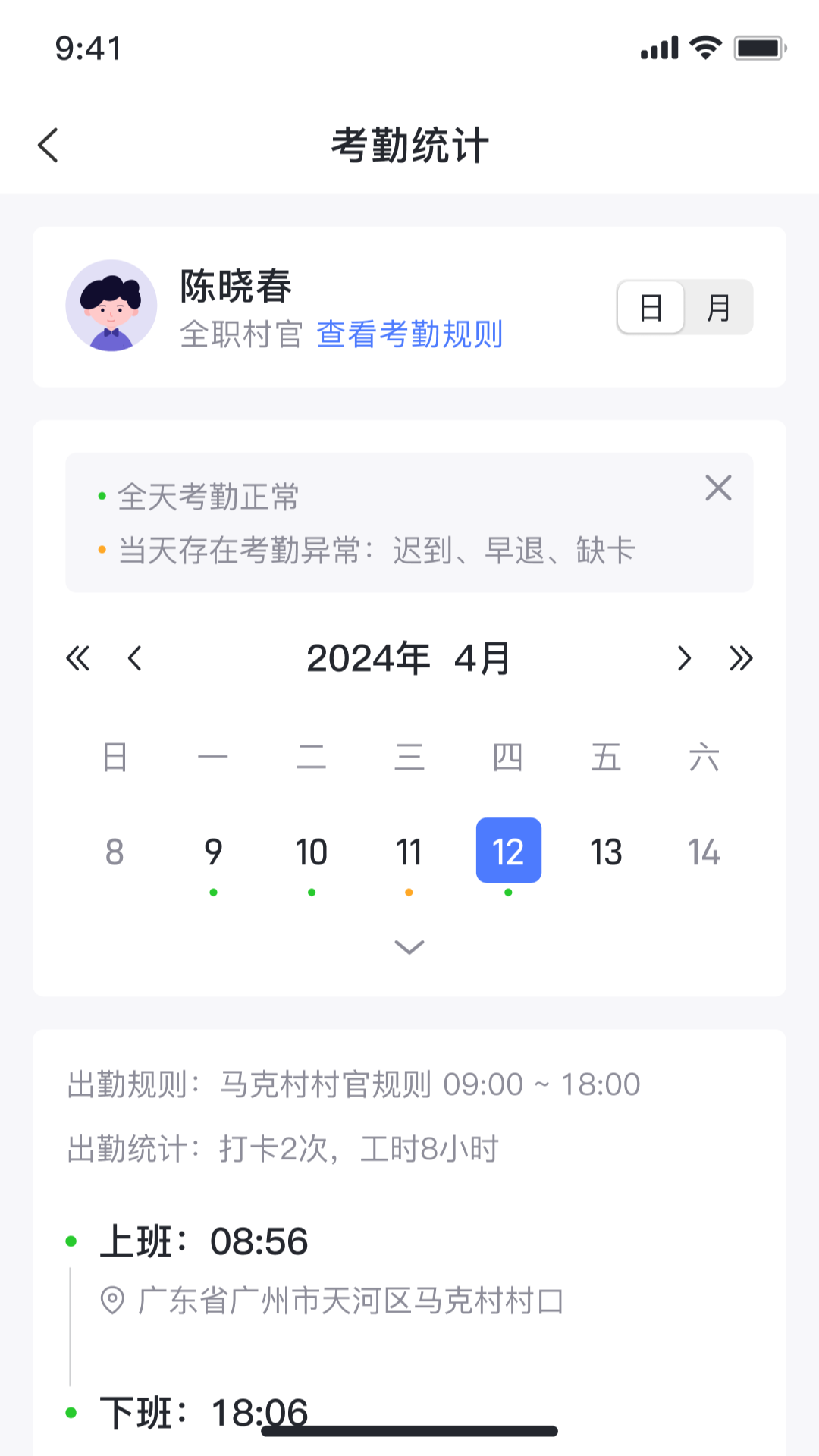
Task: Click the Wi-Fi icon in the status bar
Action: click(x=704, y=47)
